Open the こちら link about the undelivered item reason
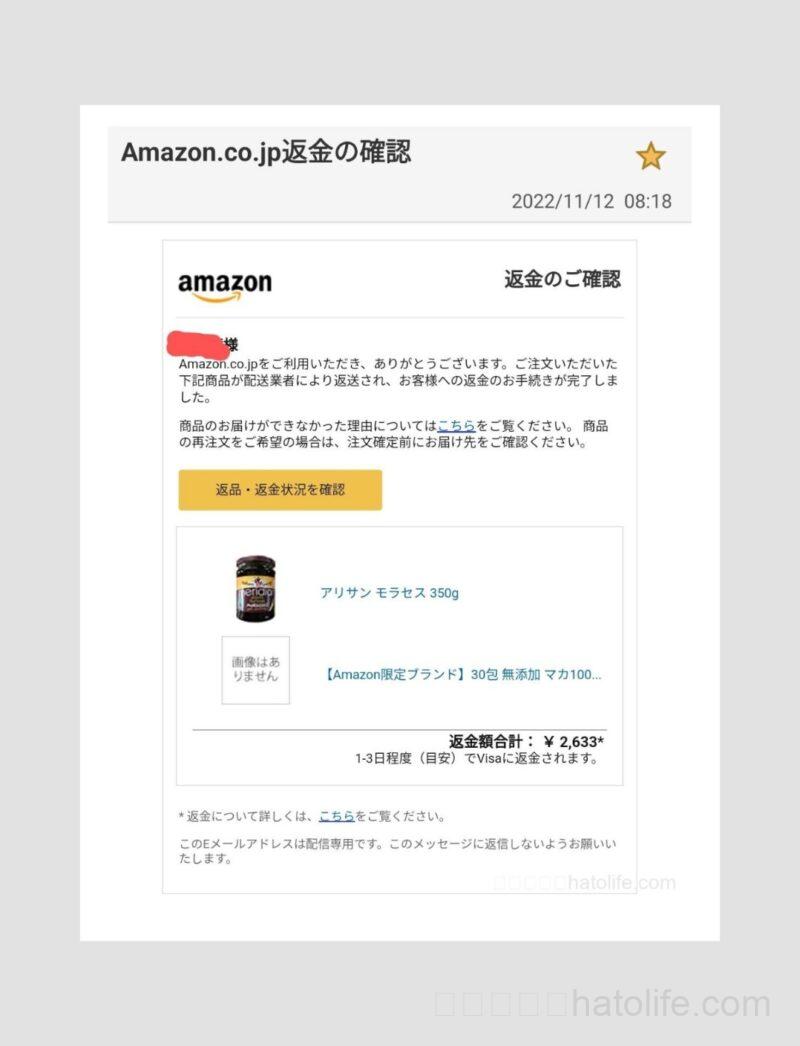This screenshot has width=800, height=1046. tap(456, 426)
